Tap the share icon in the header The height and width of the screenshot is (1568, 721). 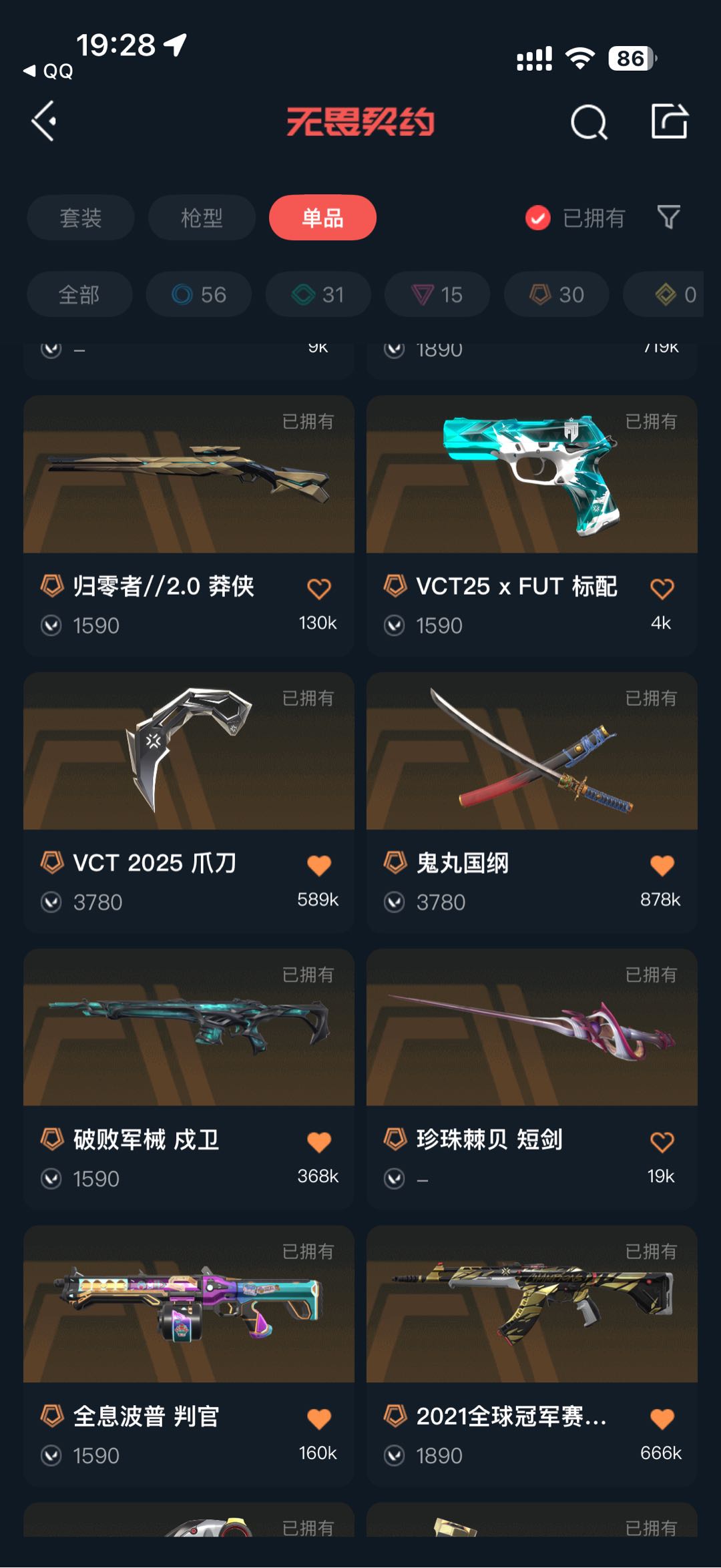(x=669, y=121)
